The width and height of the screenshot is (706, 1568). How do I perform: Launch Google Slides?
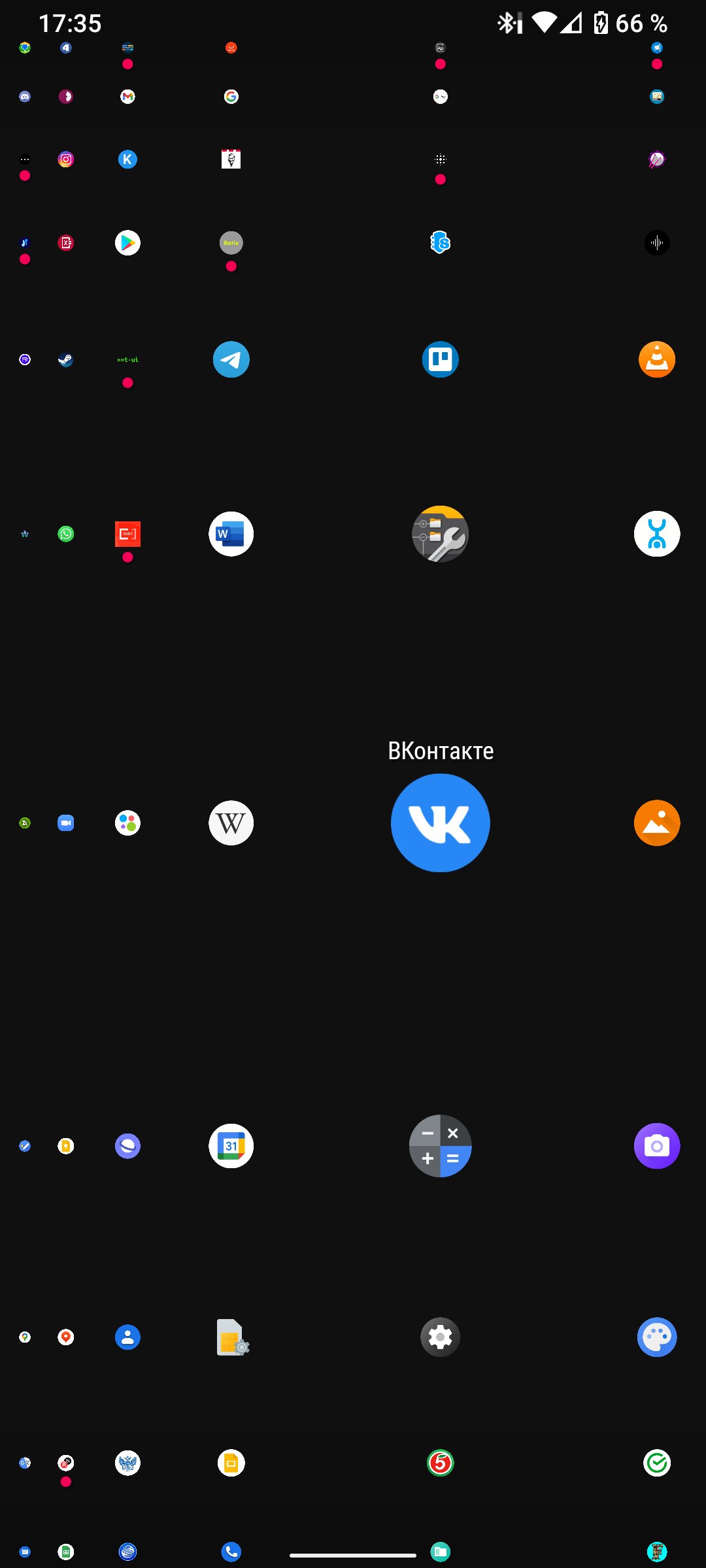coord(231,1463)
